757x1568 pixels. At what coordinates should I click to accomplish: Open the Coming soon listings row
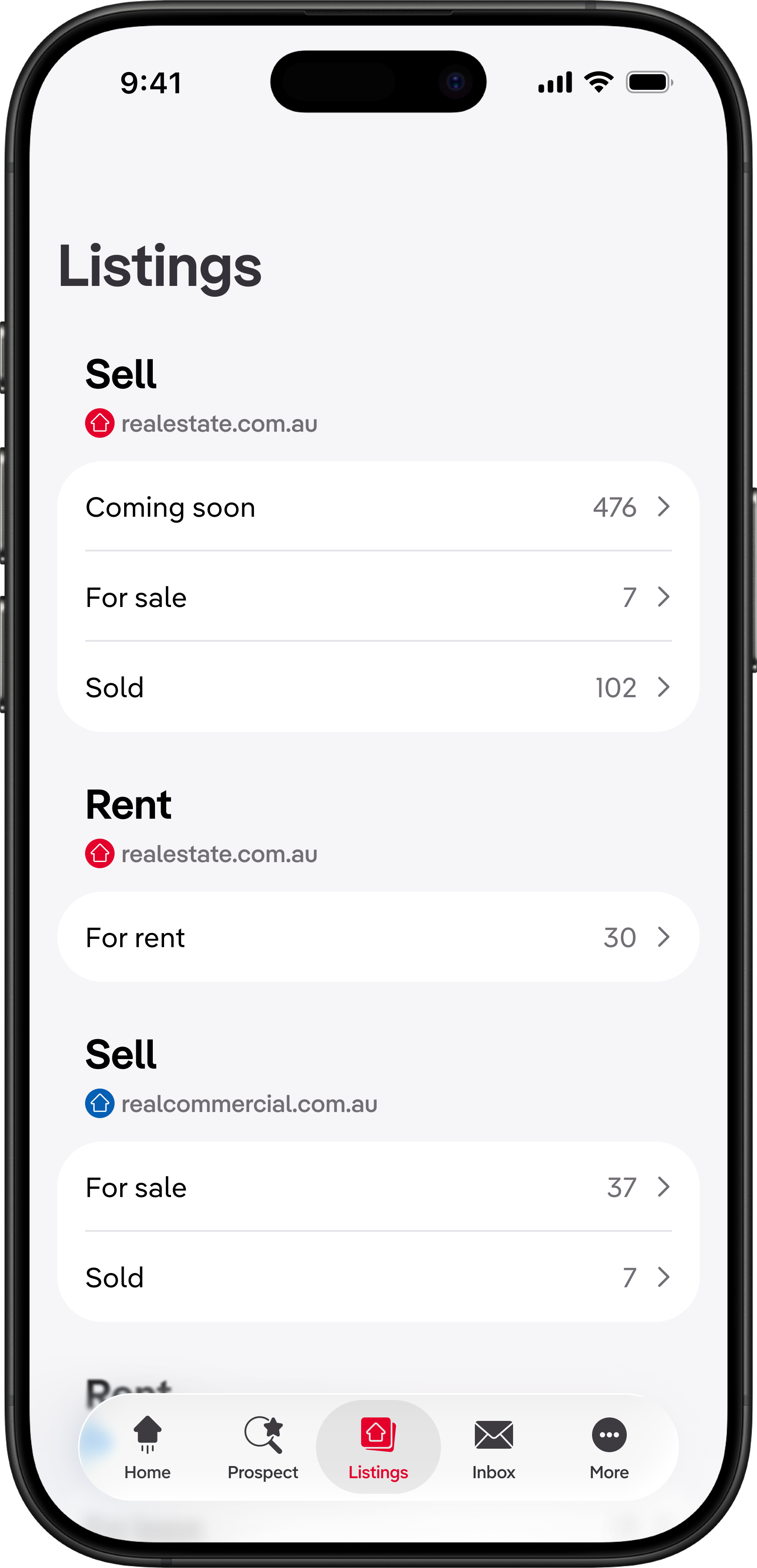click(378, 507)
